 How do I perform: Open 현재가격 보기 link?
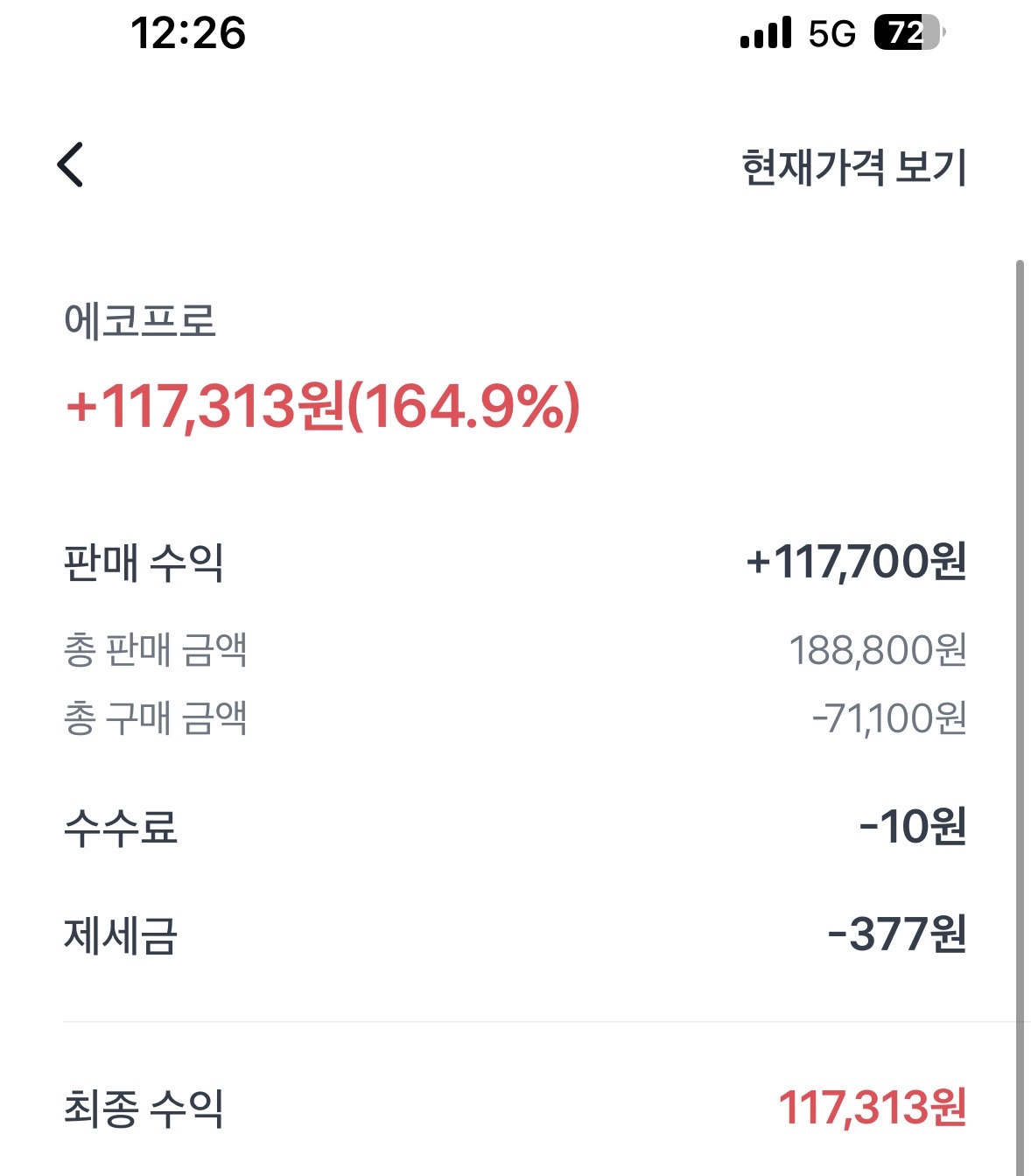[853, 167]
